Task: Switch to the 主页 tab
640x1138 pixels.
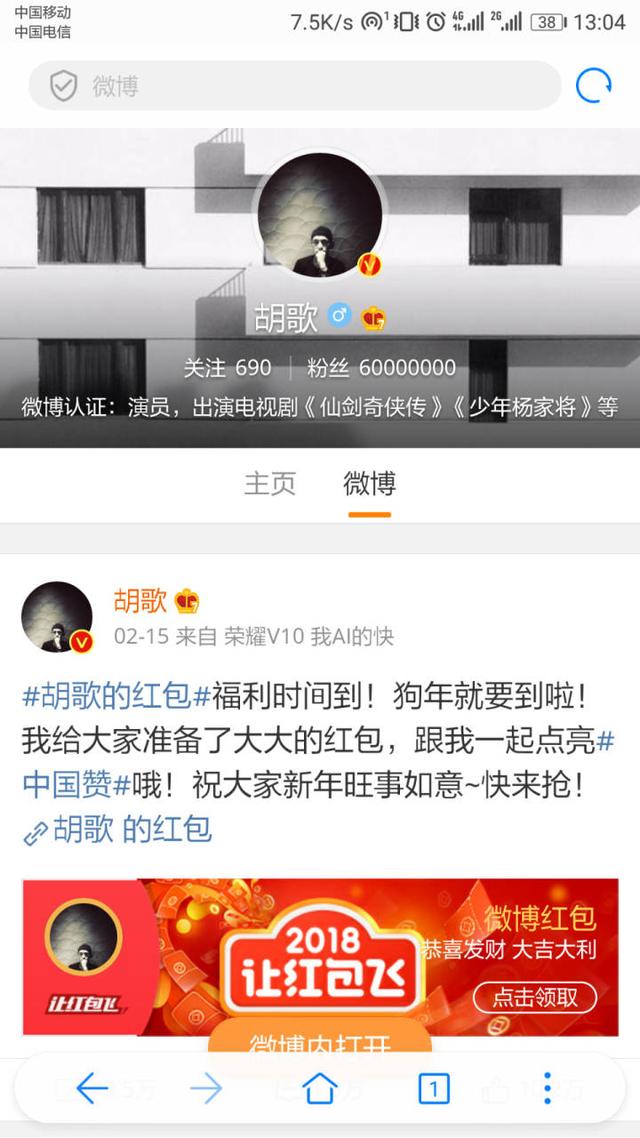Action: click(270, 484)
